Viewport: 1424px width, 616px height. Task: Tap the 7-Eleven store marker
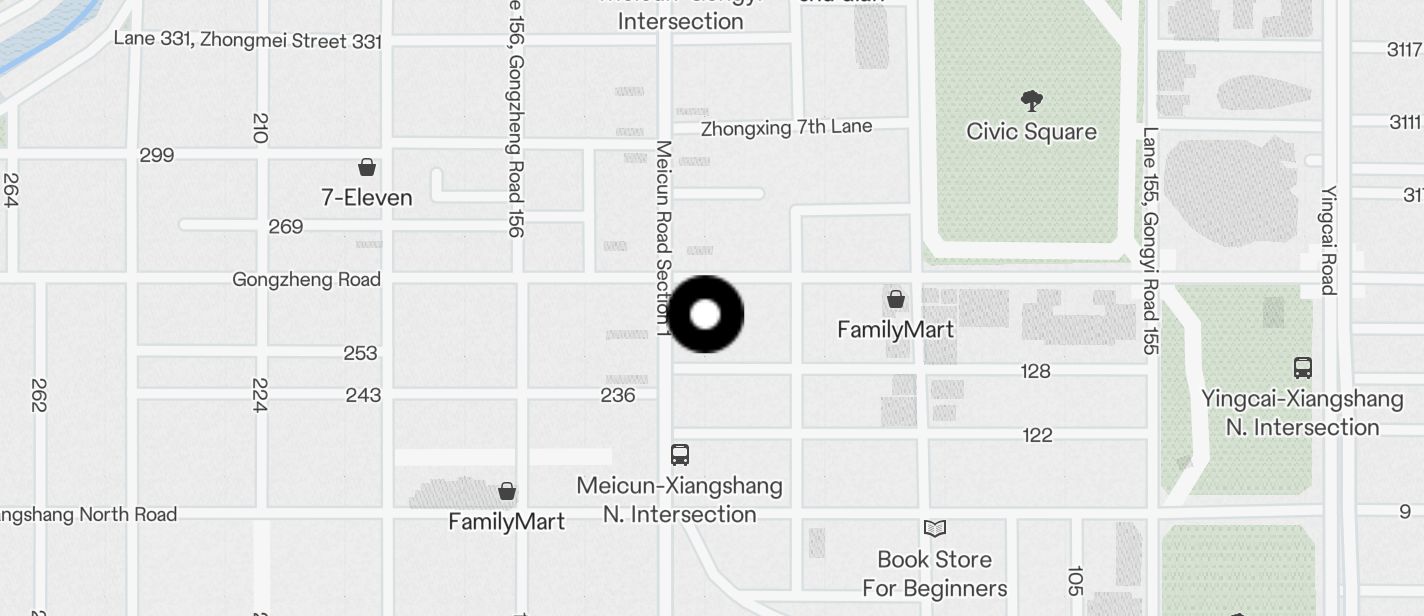[367, 167]
